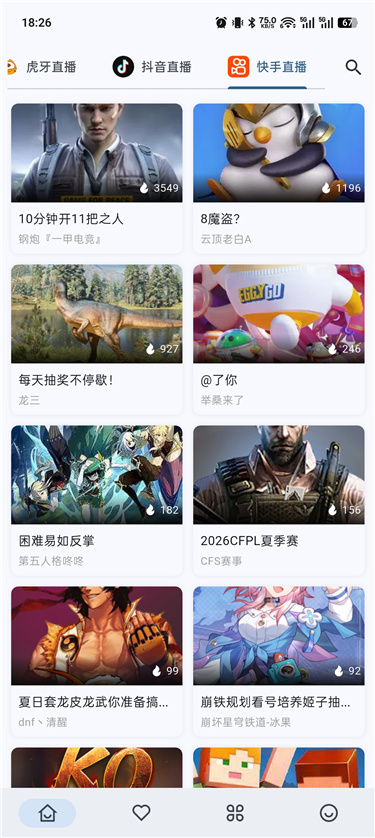This screenshot has height=838, width=375.
Task: Open the 夏日套龙皮龙武 stream by dnf丶清醒
Action: coord(97,661)
